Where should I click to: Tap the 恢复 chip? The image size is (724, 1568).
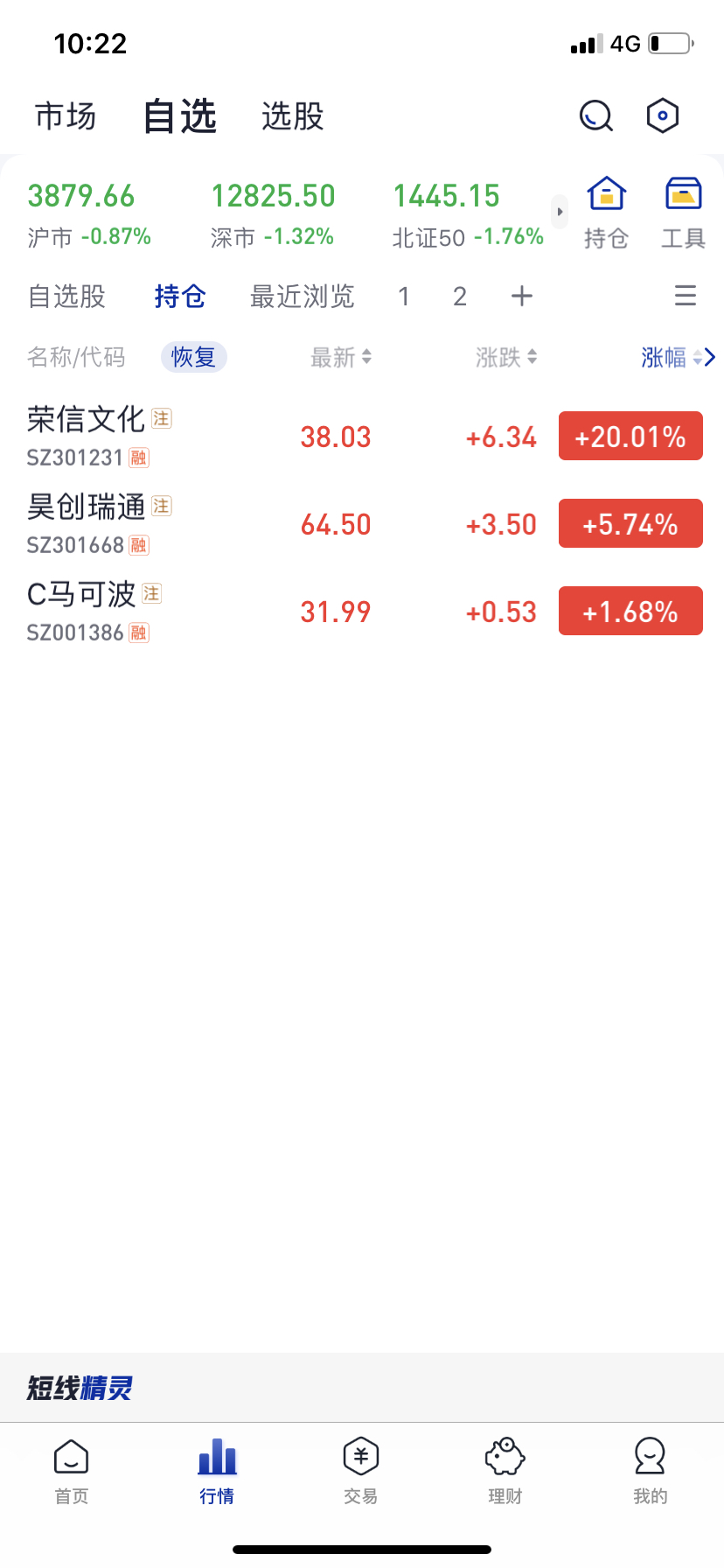pos(193,357)
